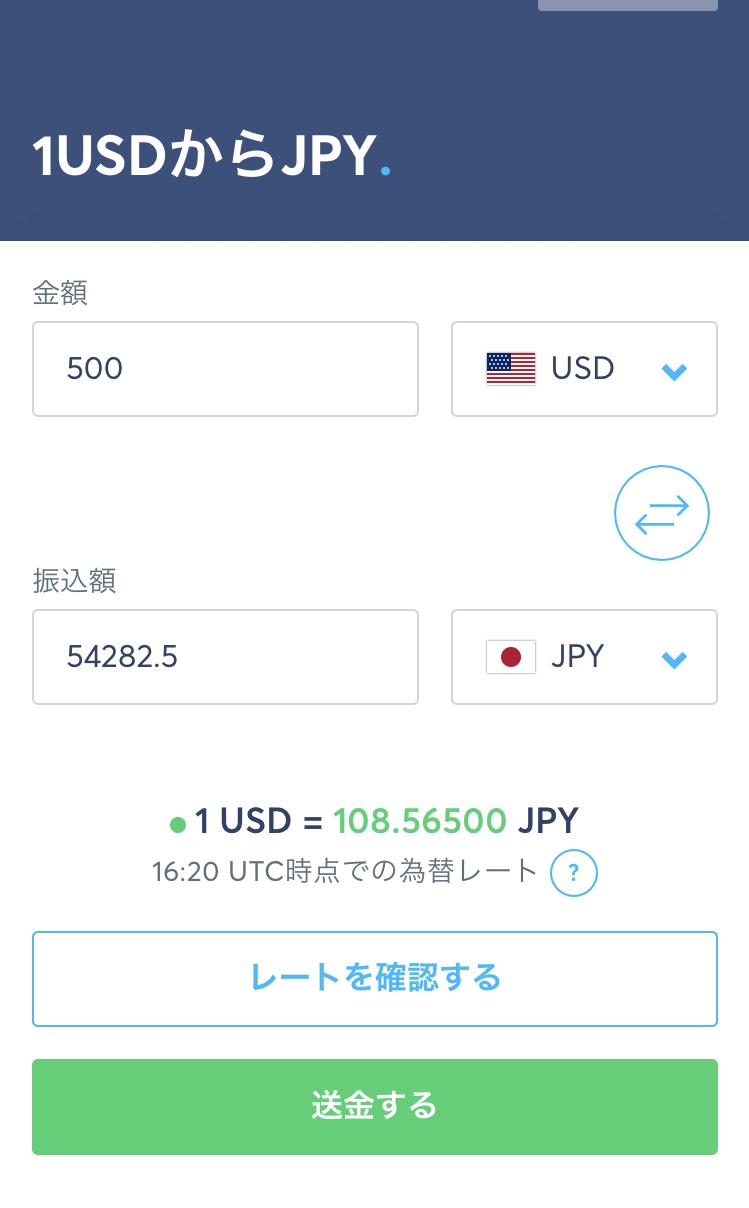Tap the converted amount field showing 54282.5
The height and width of the screenshot is (1208, 749).
tap(225, 656)
